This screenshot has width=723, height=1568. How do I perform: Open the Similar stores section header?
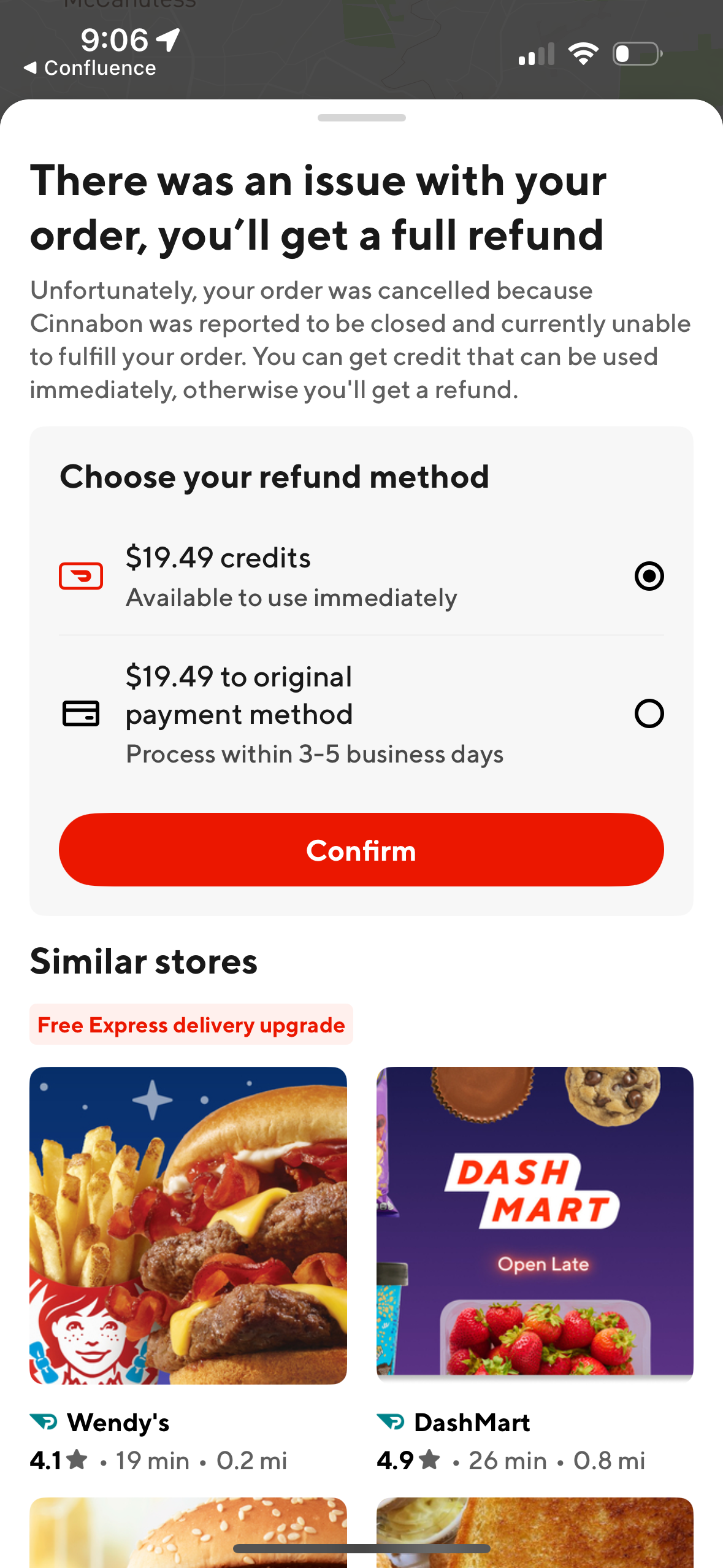coord(144,962)
